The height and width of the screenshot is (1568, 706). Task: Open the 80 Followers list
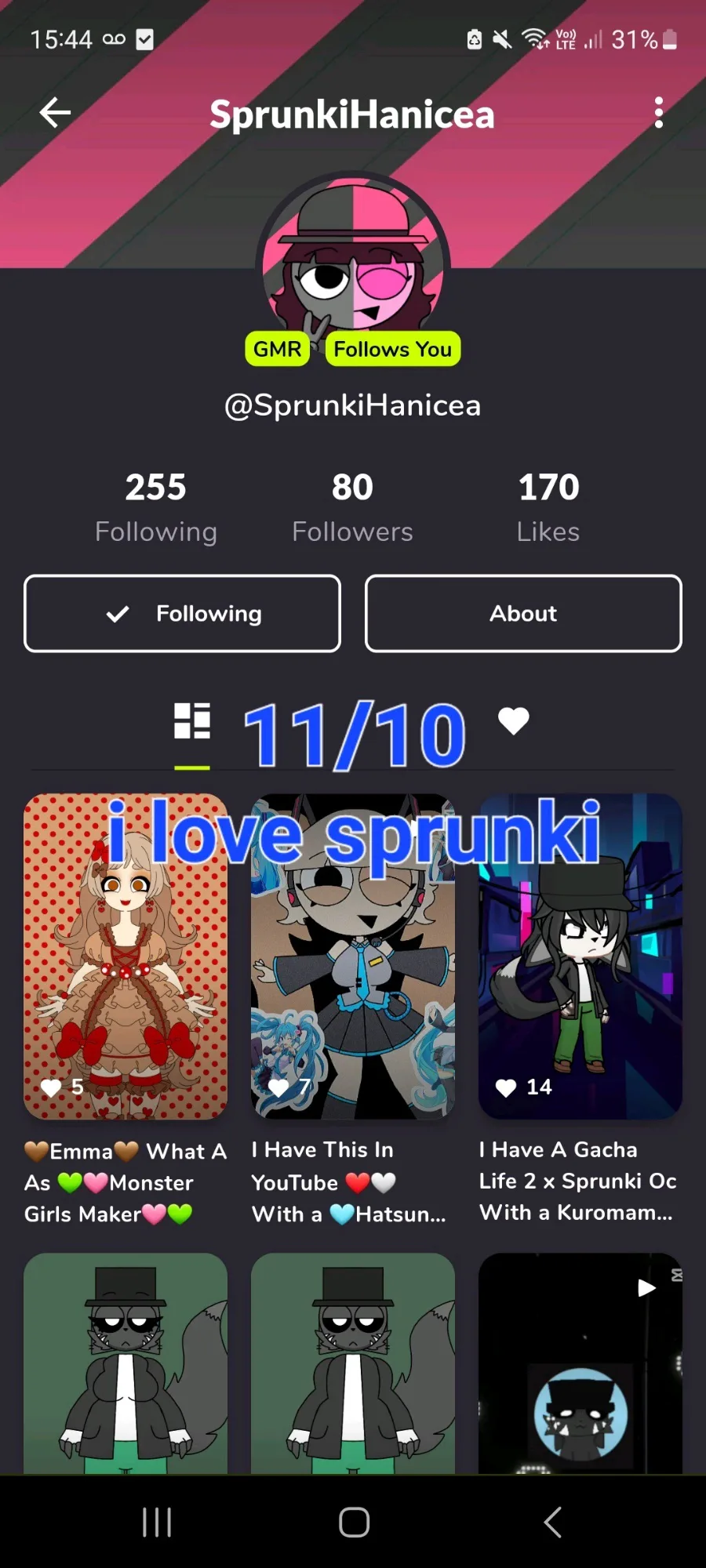[352, 507]
